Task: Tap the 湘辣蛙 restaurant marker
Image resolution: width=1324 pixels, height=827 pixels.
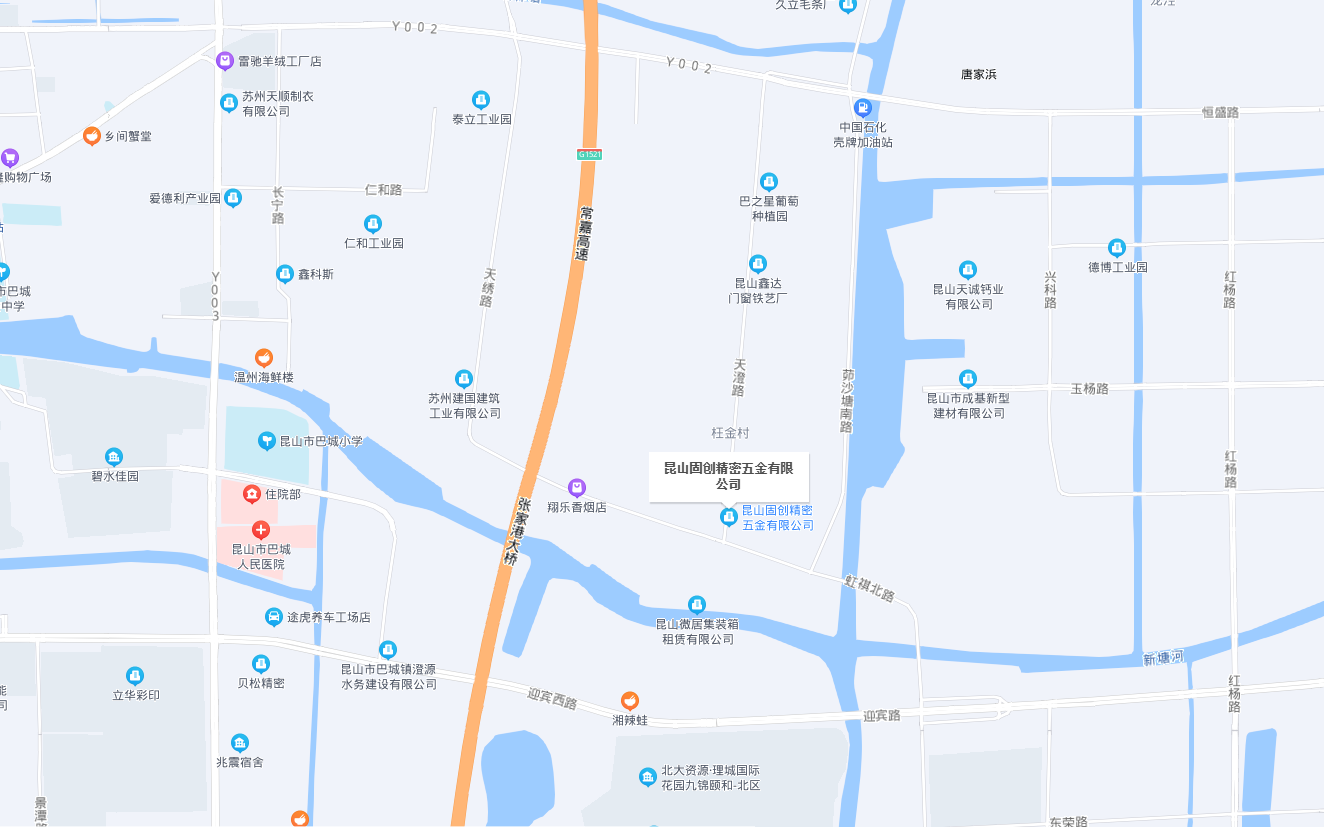Action: (x=629, y=701)
